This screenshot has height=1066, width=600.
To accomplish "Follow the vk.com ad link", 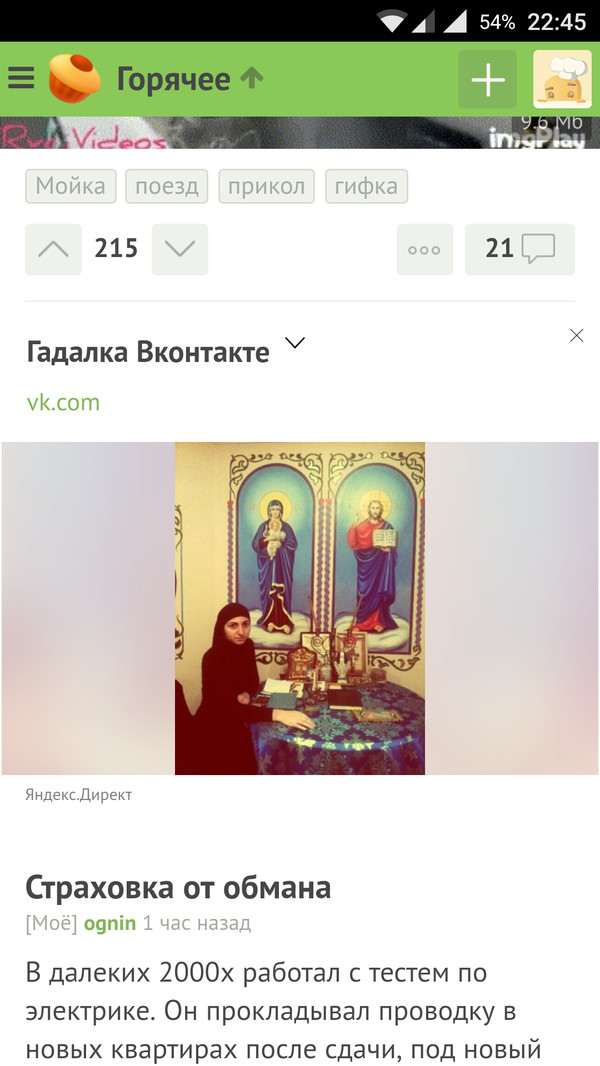I will pyautogui.click(x=63, y=403).
